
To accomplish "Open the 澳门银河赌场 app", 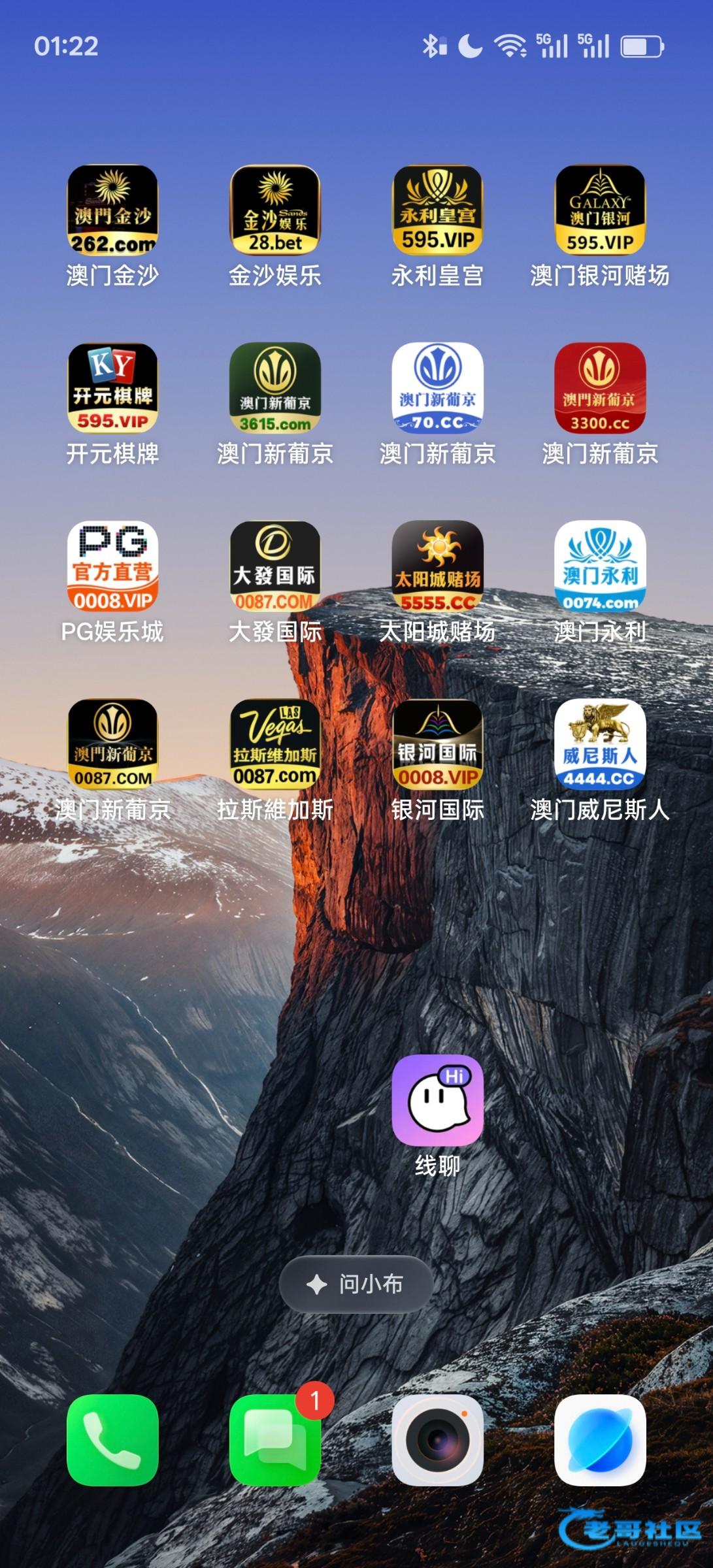I will [x=600, y=210].
